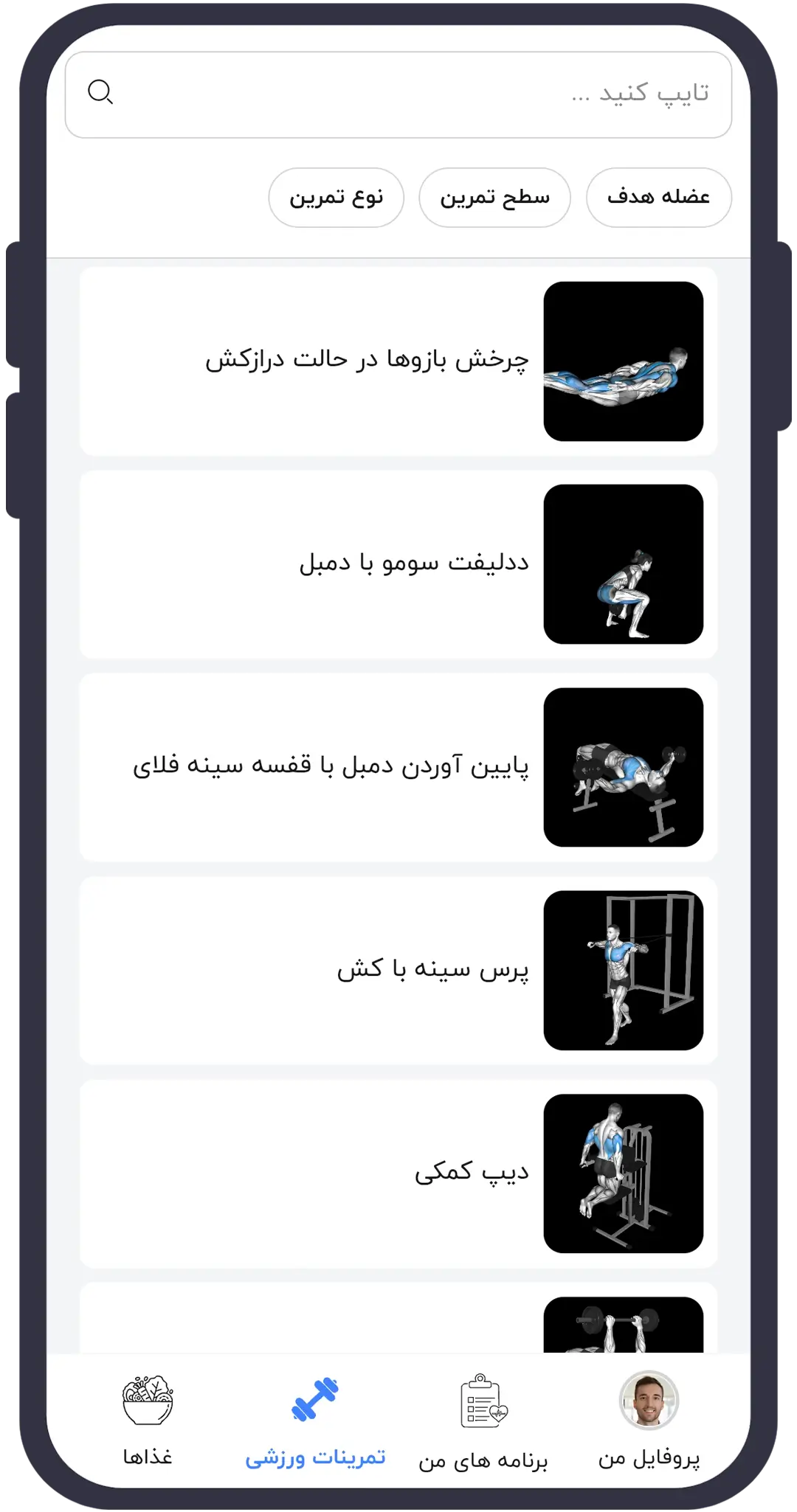Switch to the 'پروفایل من' tab
This screenshot has width=797, height=1512.
649,1418
